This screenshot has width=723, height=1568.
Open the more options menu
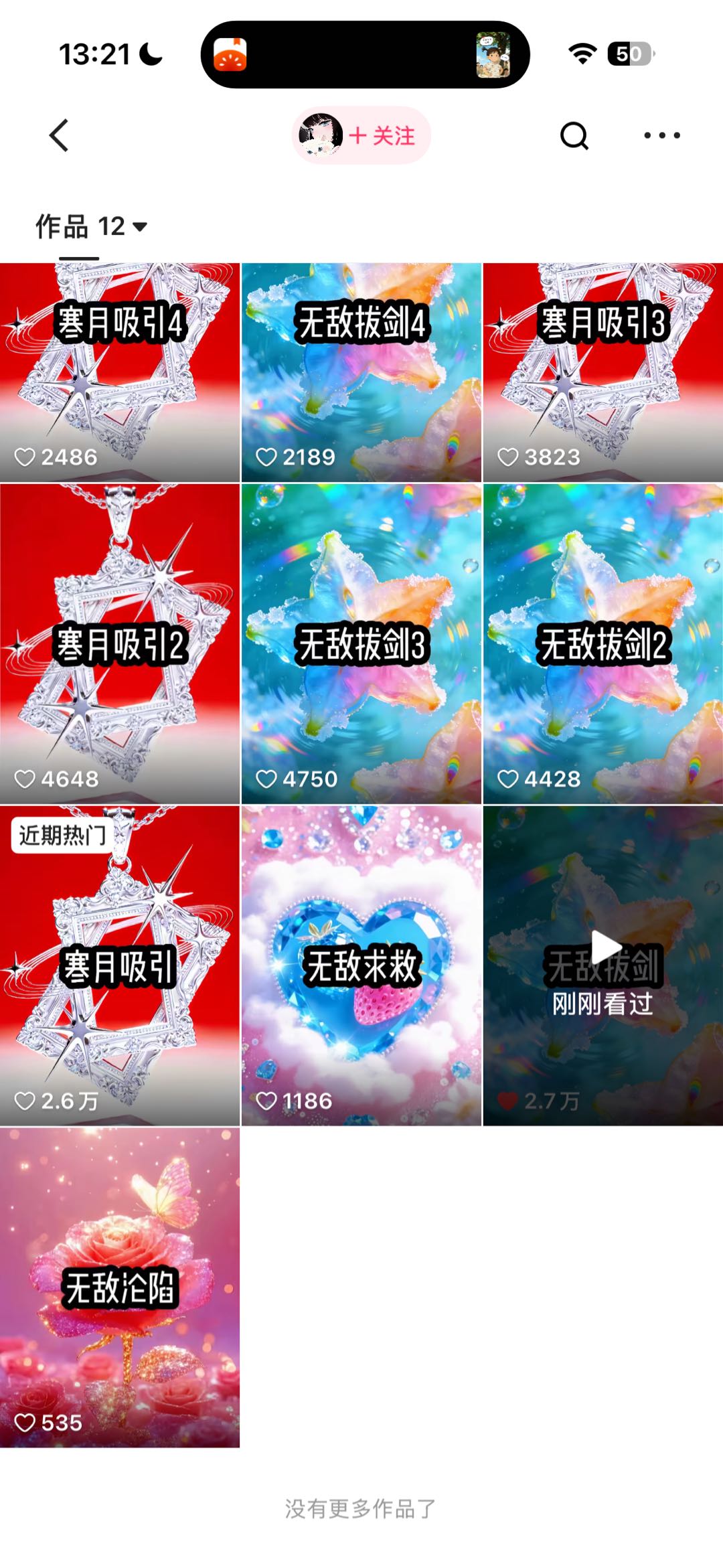[661, 136]
